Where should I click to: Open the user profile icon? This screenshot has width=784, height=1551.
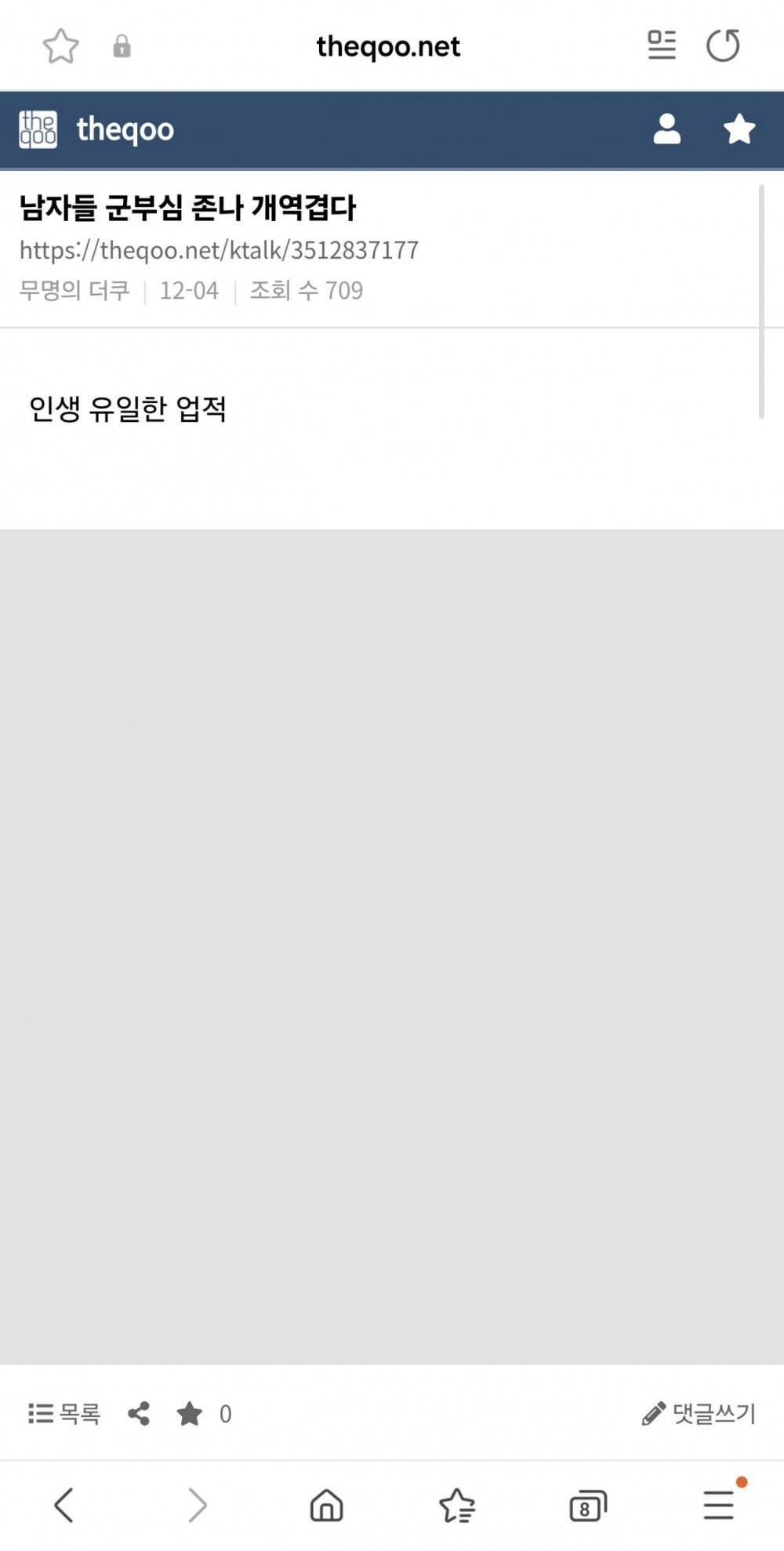pos(666,129)
